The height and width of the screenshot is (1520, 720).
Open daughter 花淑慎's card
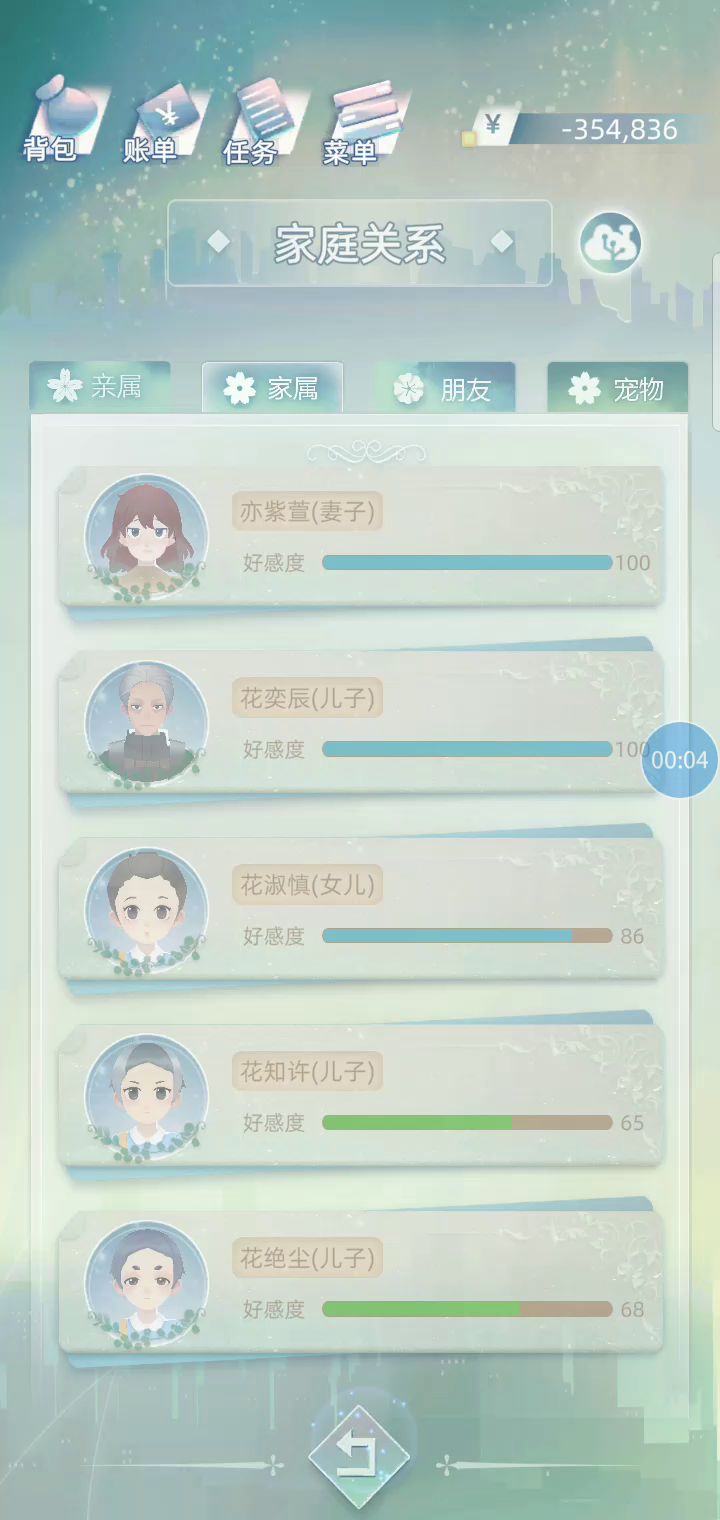(x=360, y=910)
